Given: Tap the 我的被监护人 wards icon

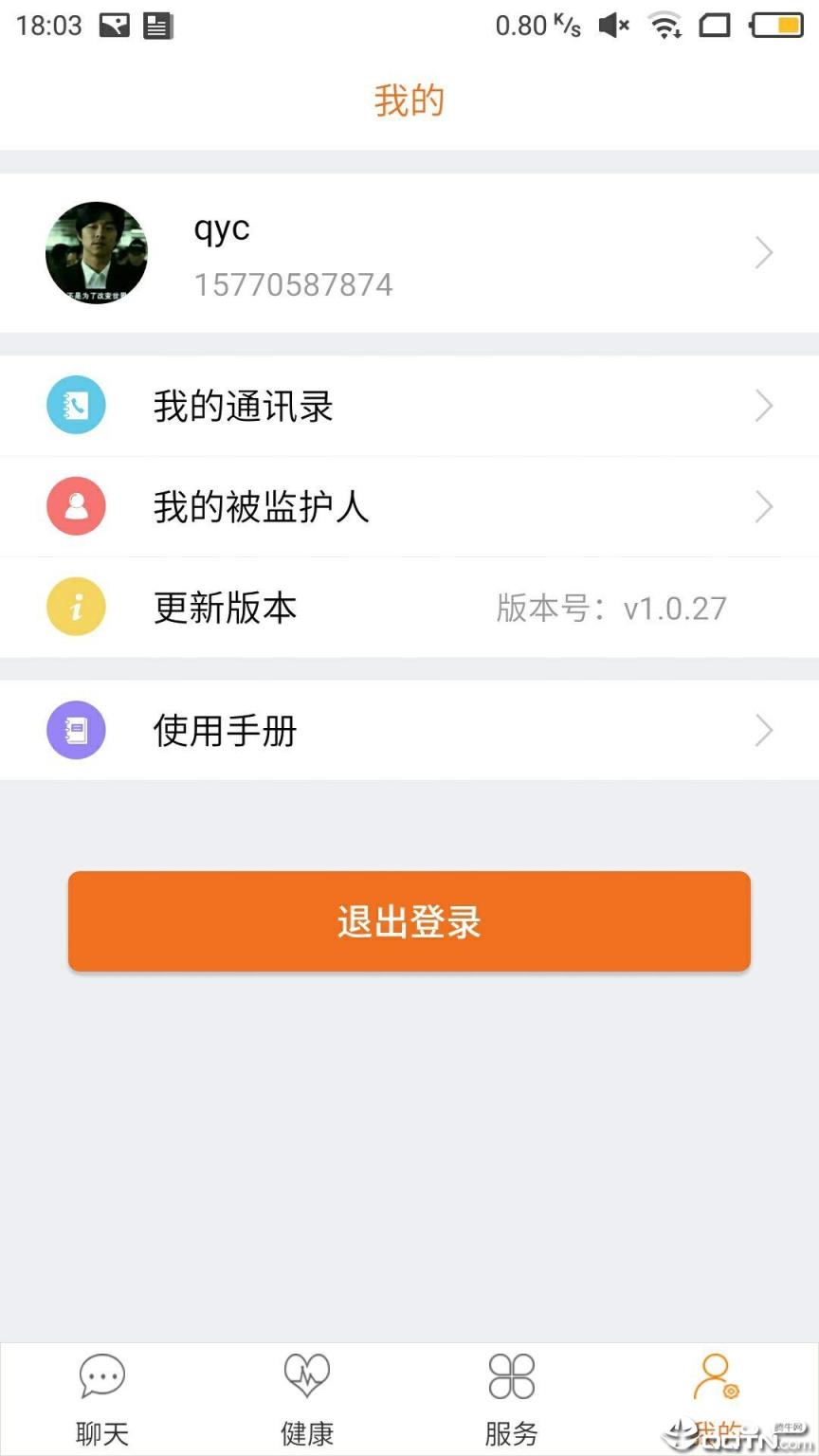Looking at the screenshot, I should pos(76,506).
